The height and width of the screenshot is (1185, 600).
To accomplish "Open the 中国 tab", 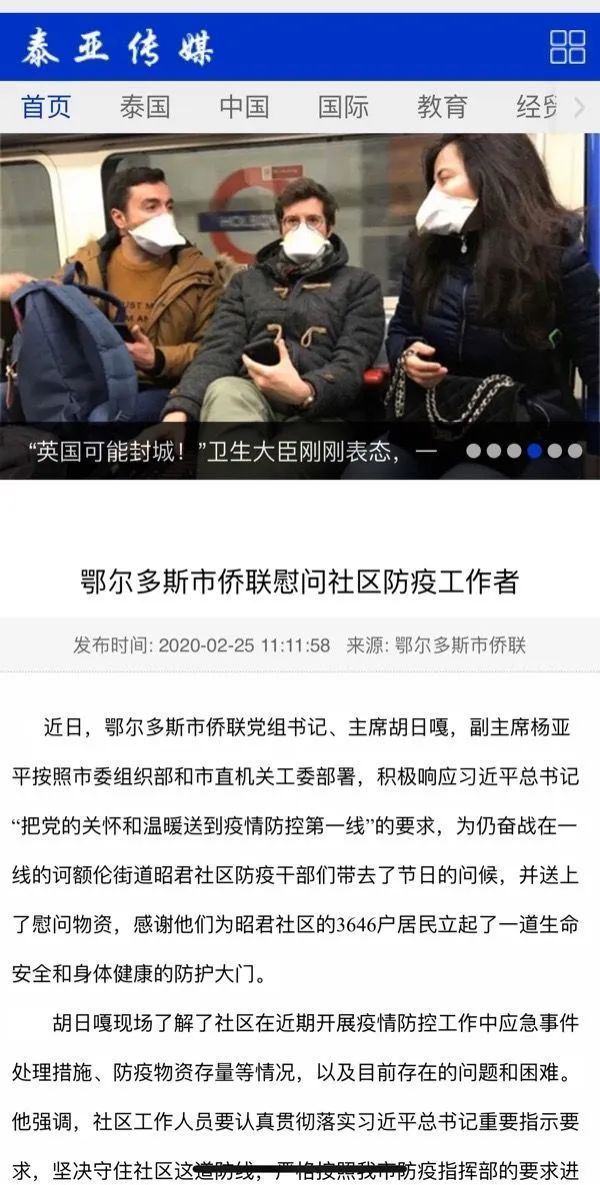I will (244, 107).
